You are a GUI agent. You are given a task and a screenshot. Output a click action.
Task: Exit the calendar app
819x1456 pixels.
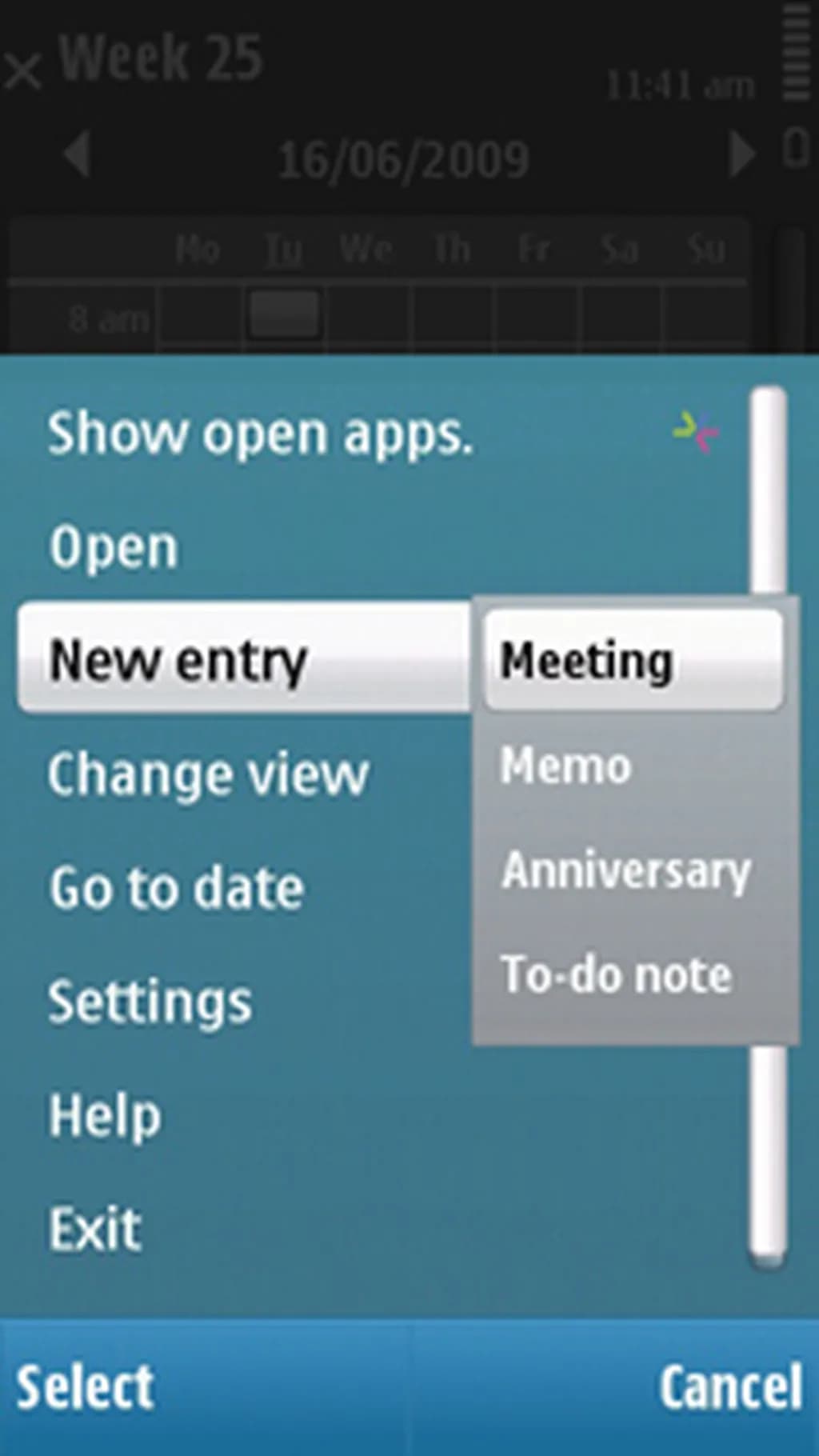(x=95, y=1229)
